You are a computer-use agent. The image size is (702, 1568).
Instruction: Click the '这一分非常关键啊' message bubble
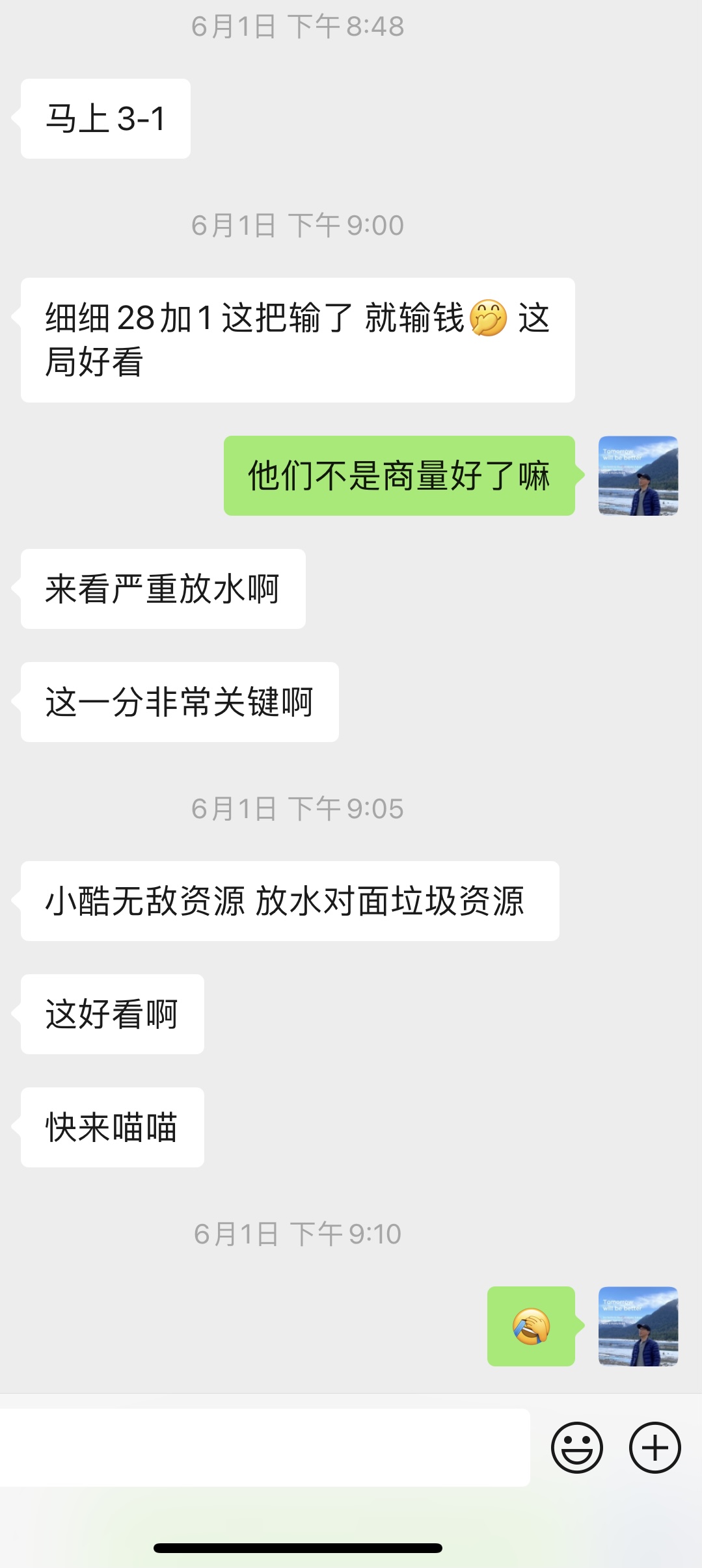click(178, 700)
